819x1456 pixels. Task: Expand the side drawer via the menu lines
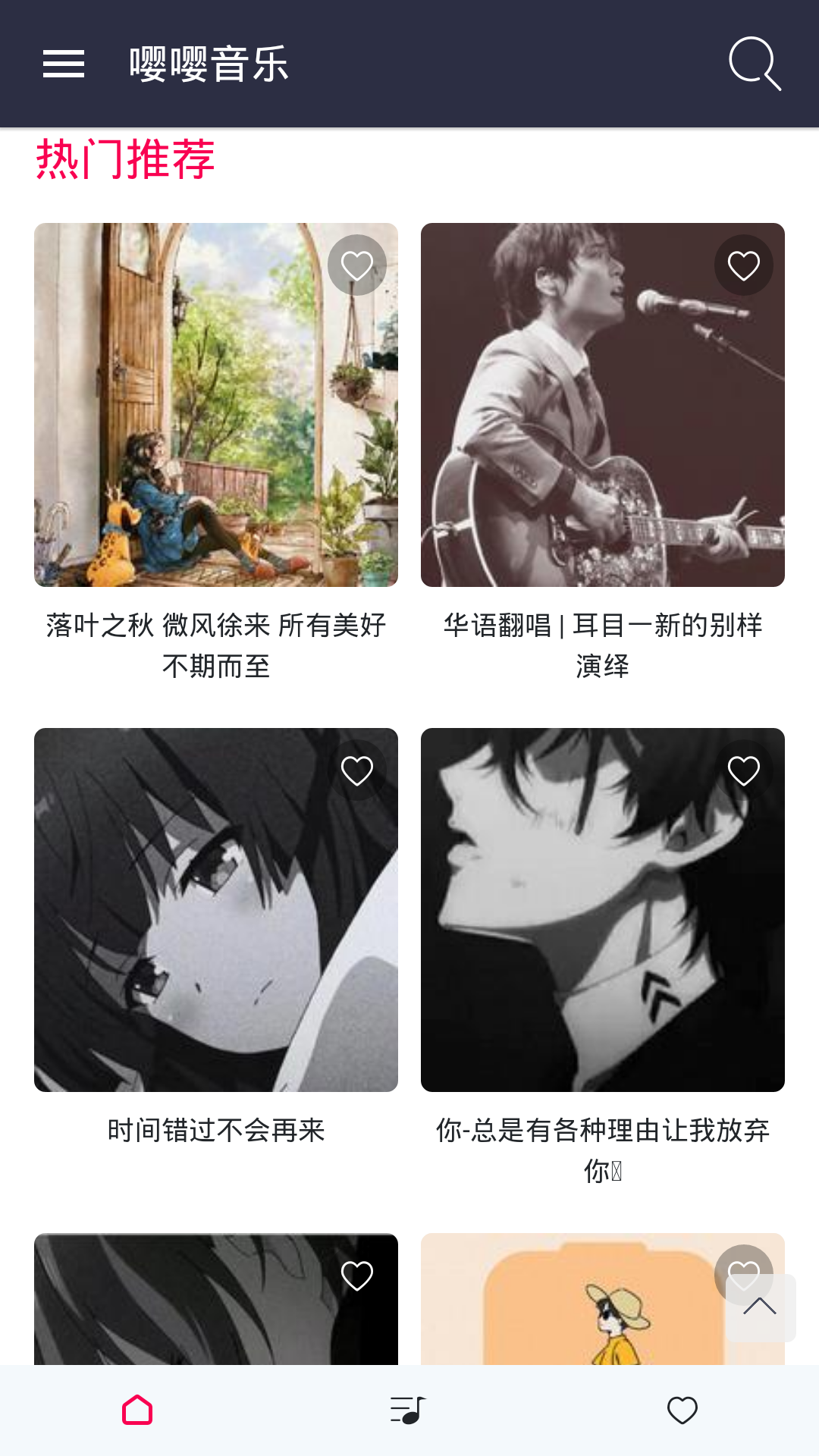pos(64,65)
